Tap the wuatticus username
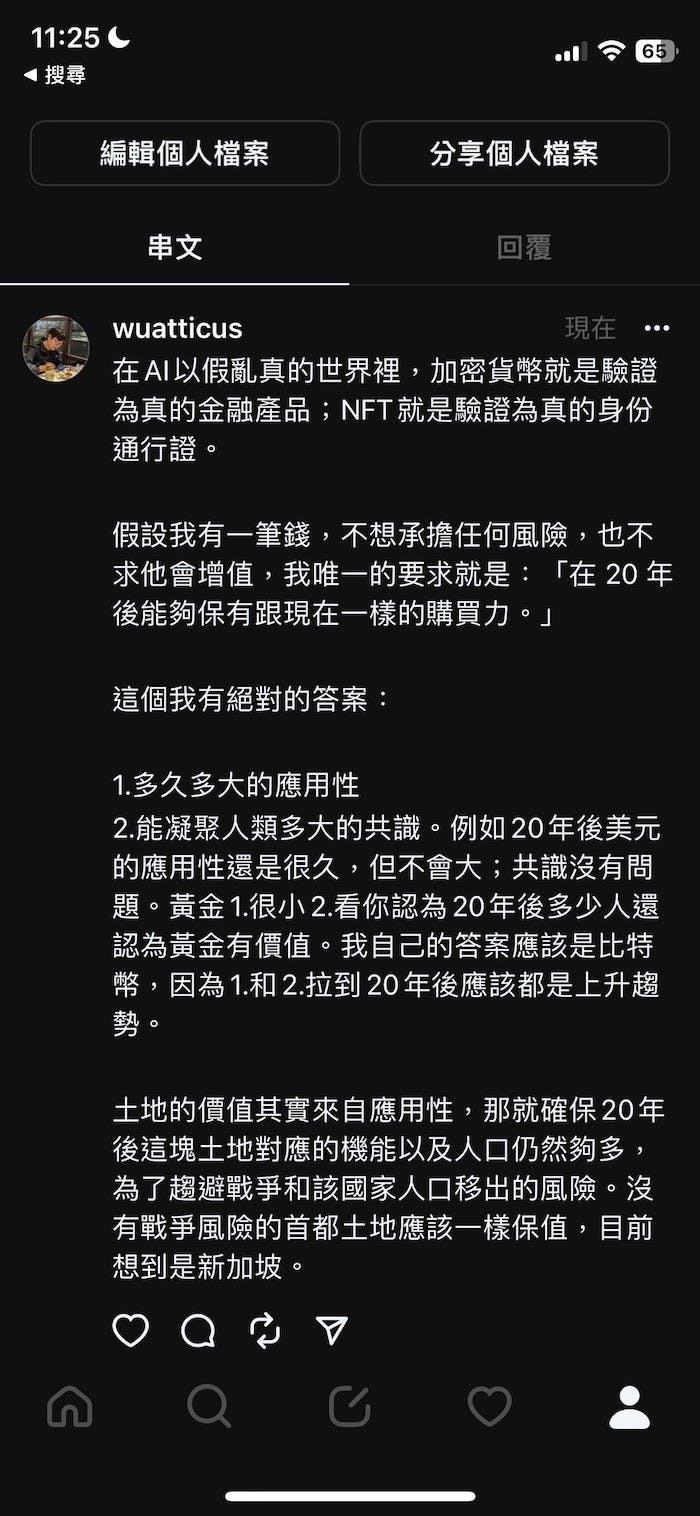 178,328
